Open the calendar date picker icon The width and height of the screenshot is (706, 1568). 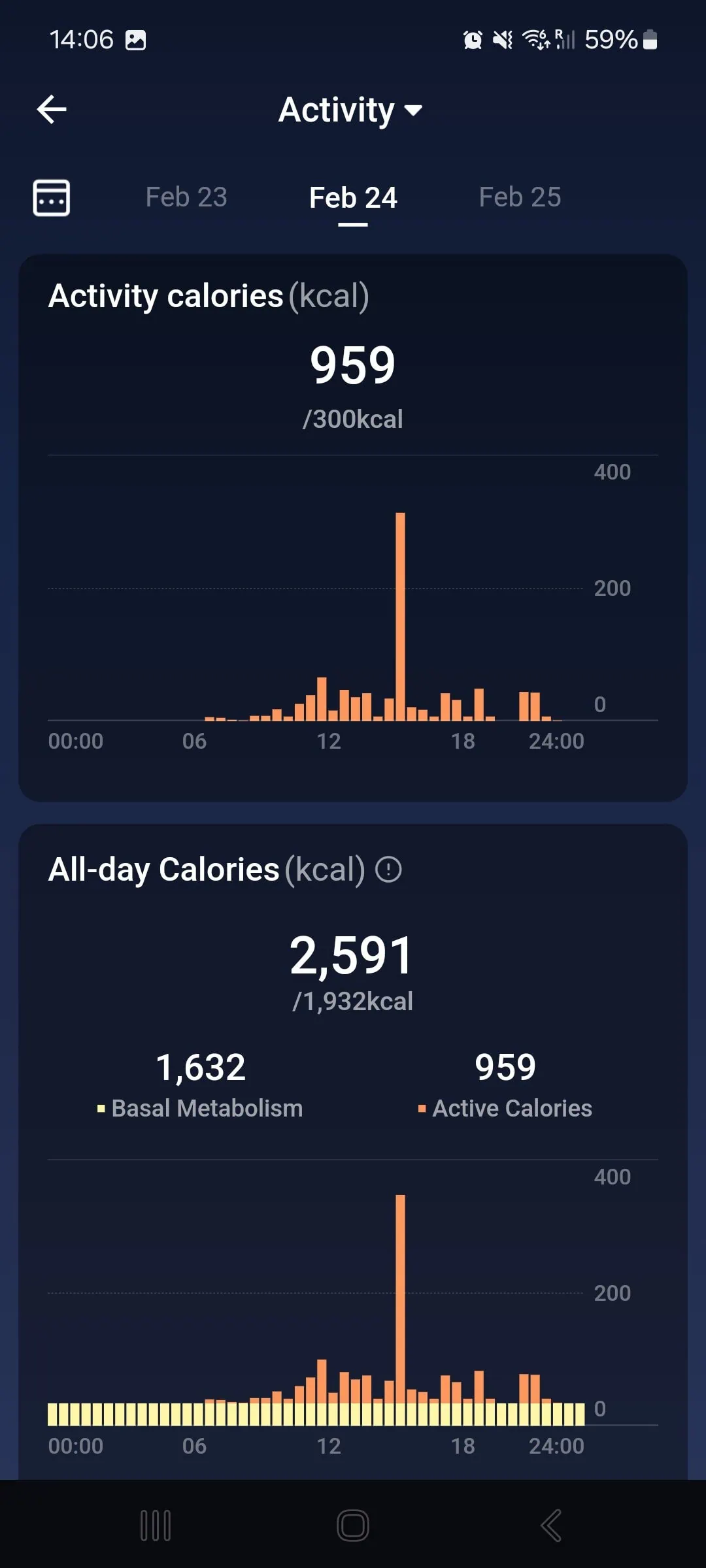[52, 197]
